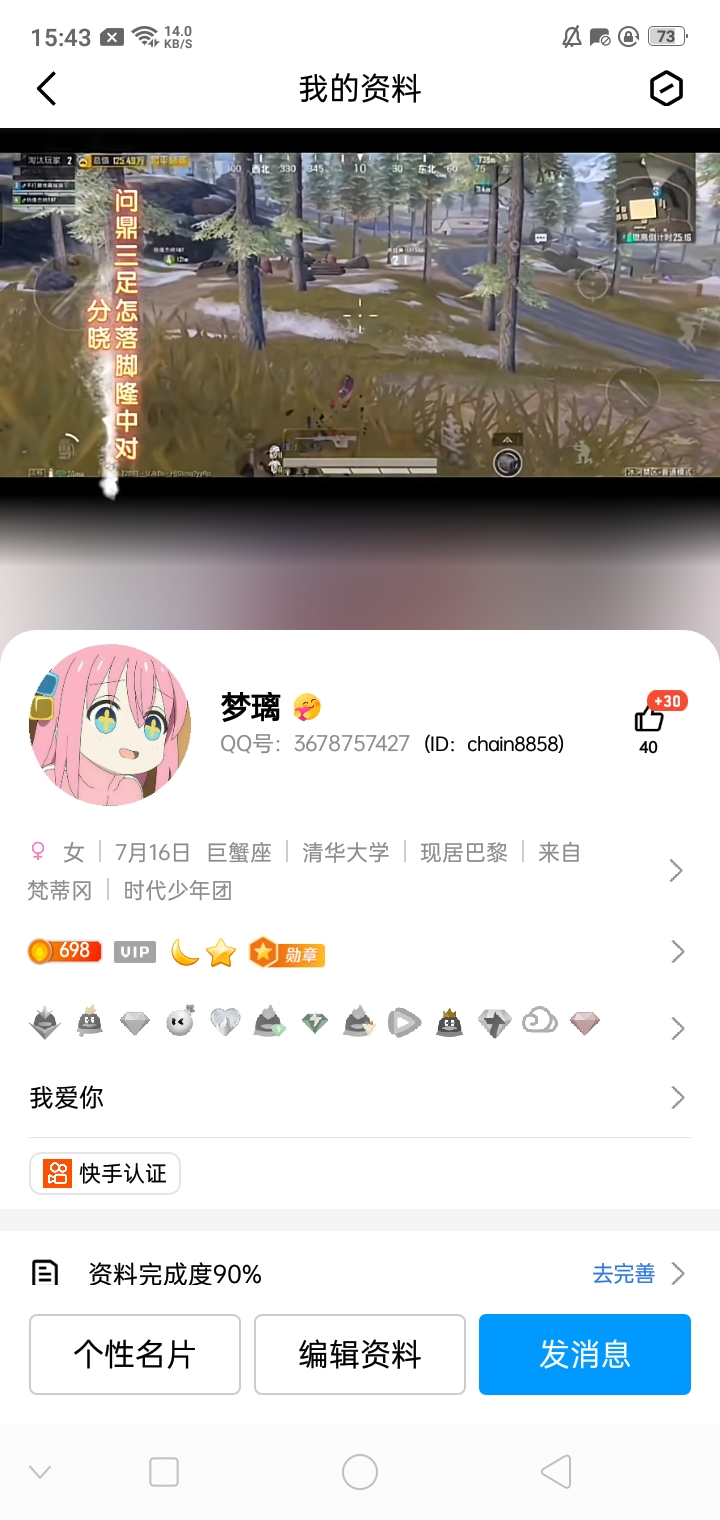Tap the profile cover video
The width and height of the screenshot is (720, 1520).
(x=360, y=314)
